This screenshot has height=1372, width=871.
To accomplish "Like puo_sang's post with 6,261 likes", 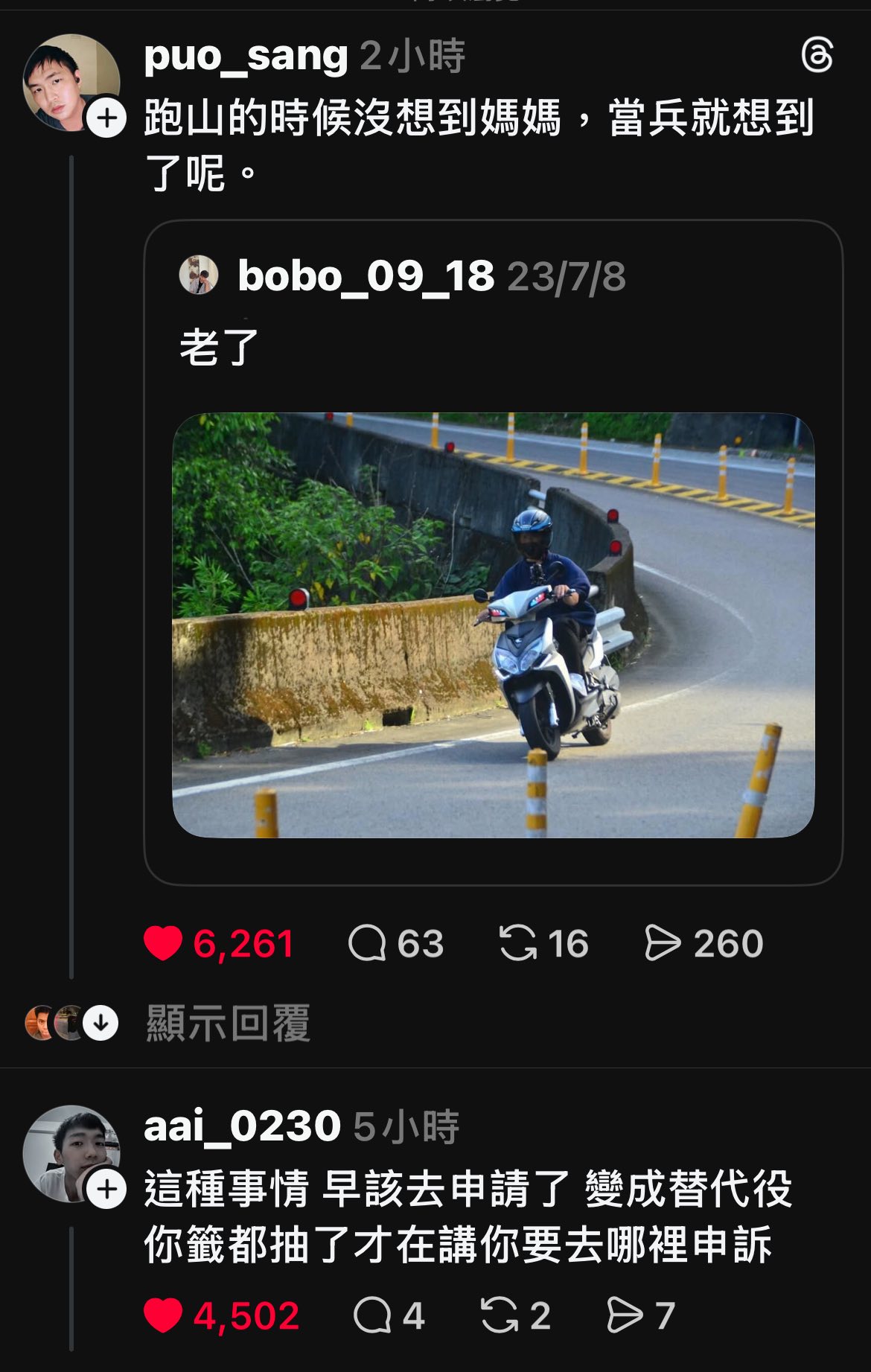I will coord(163,943).
